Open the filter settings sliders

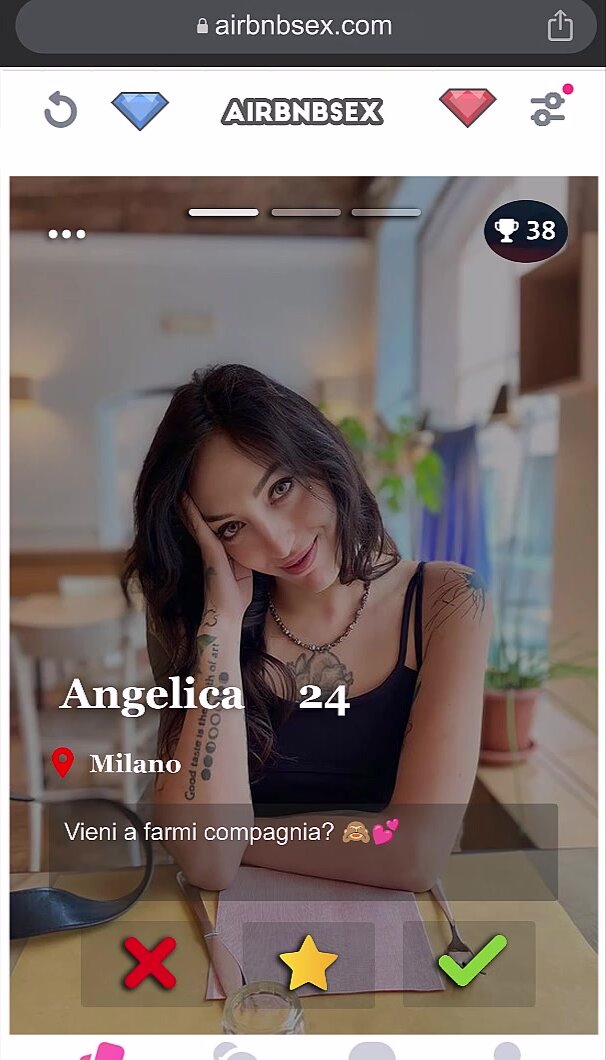point(549,108)
